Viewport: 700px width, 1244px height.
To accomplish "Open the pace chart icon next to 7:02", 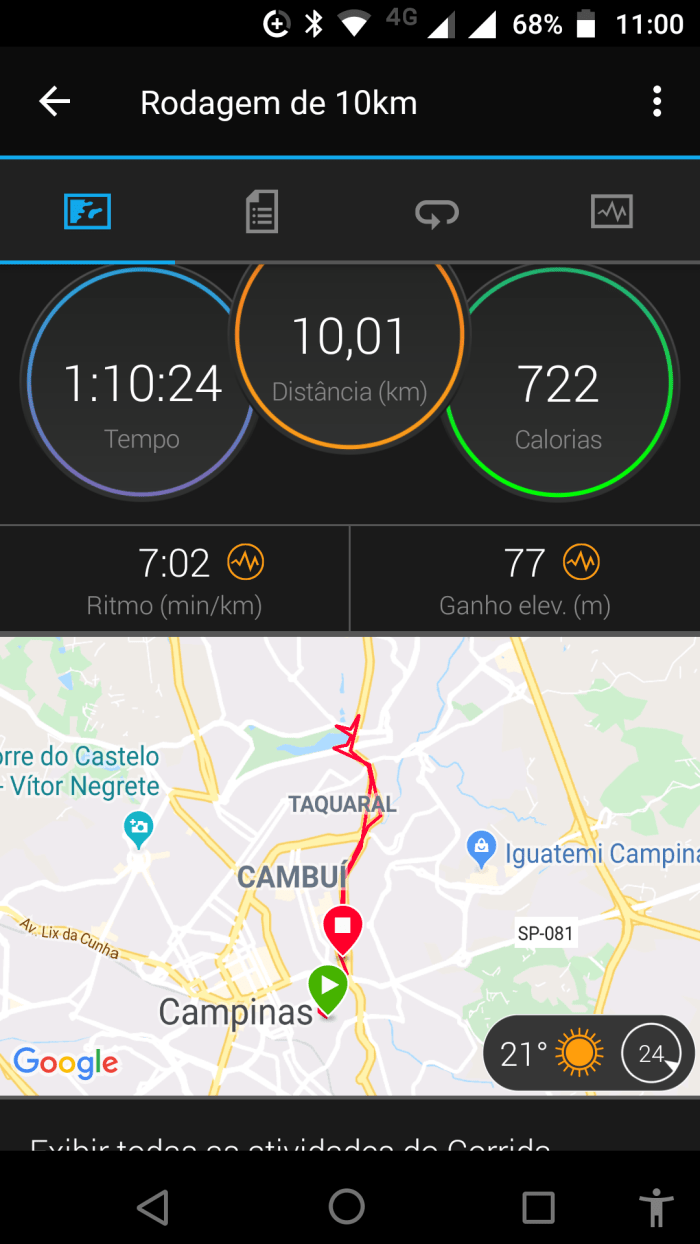I will (x=245, y=563).
